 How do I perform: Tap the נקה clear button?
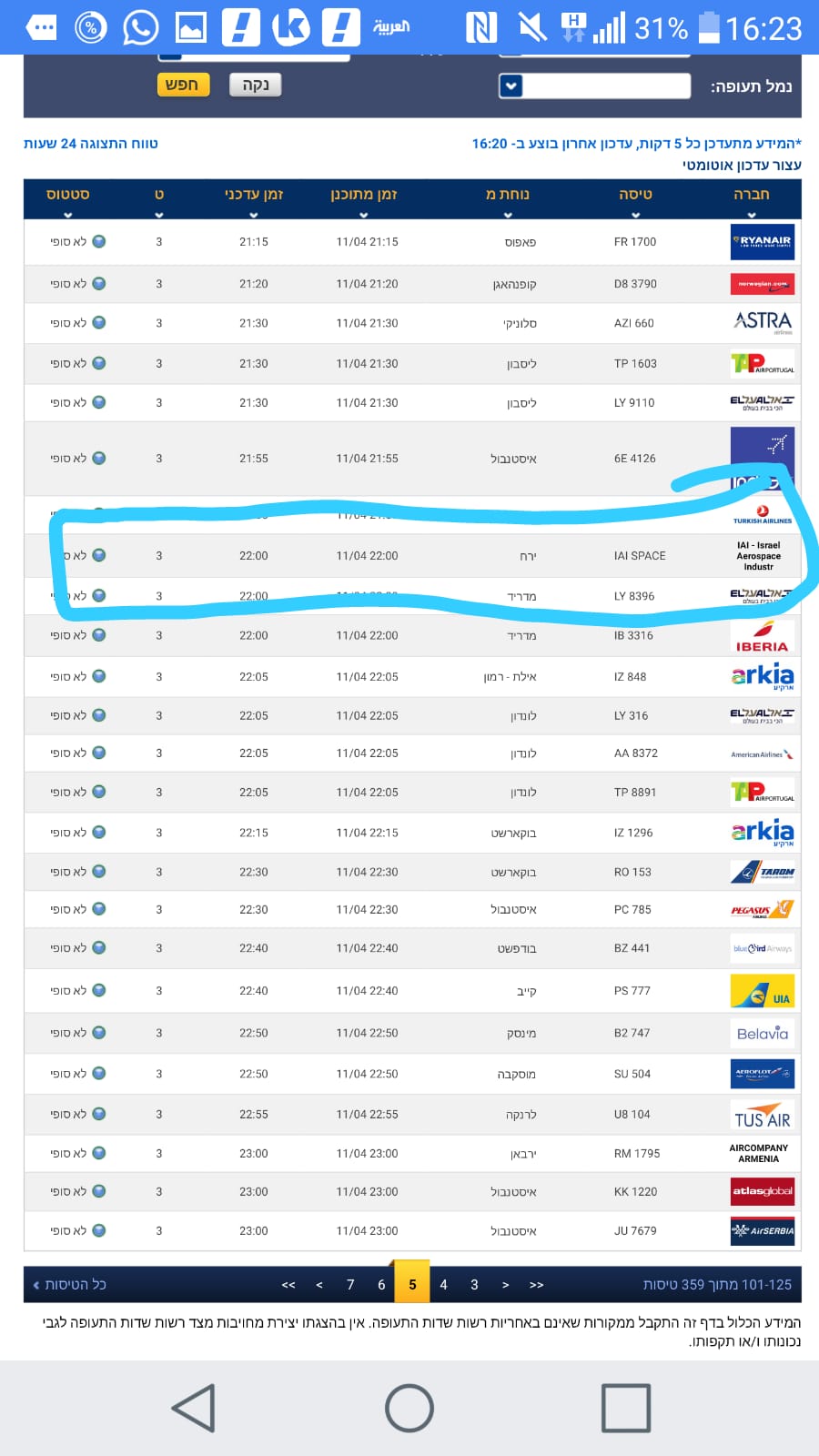coord(255,85)
